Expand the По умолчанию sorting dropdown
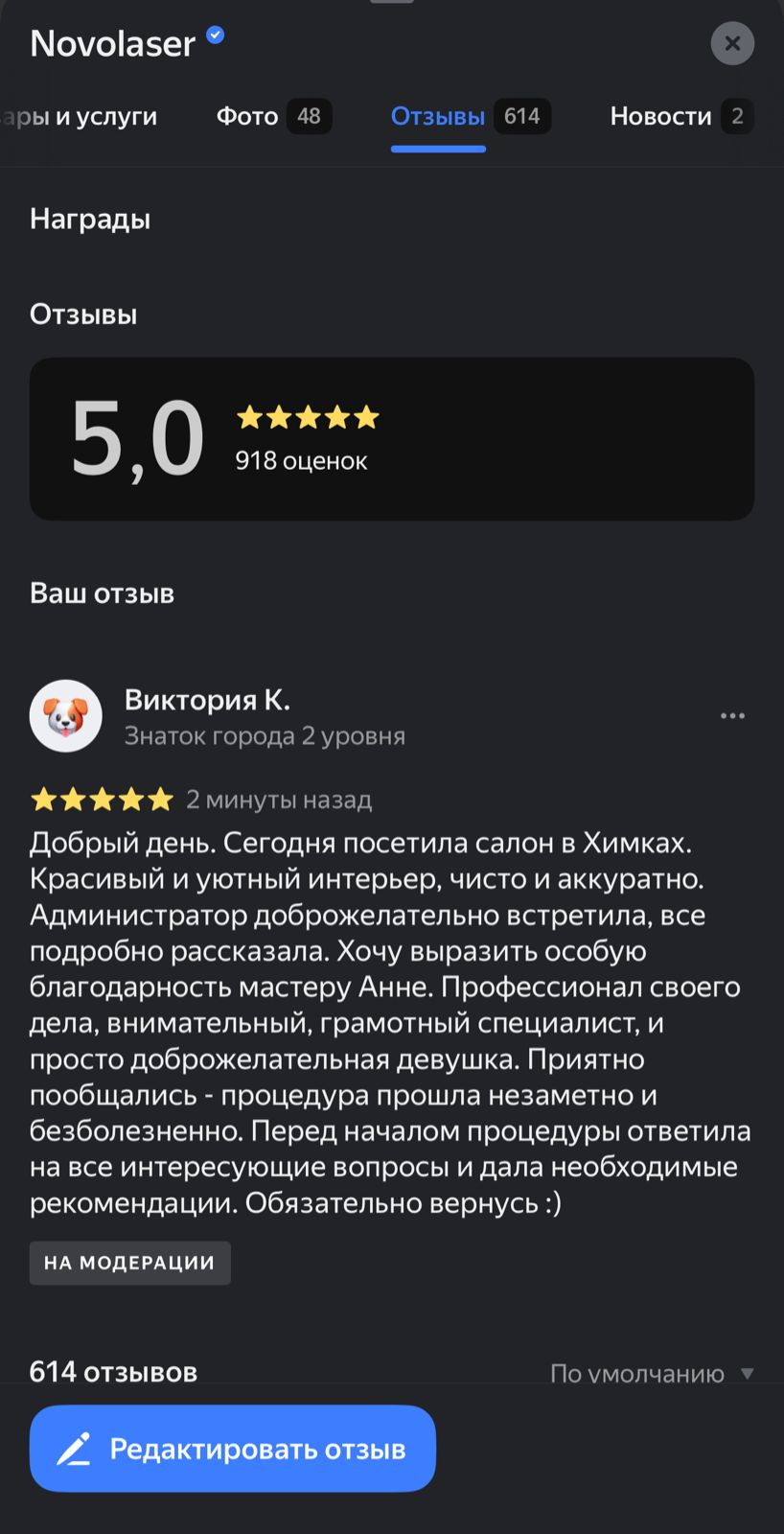This screenshot has height=1534, width=784. (x=652, y=1373)
